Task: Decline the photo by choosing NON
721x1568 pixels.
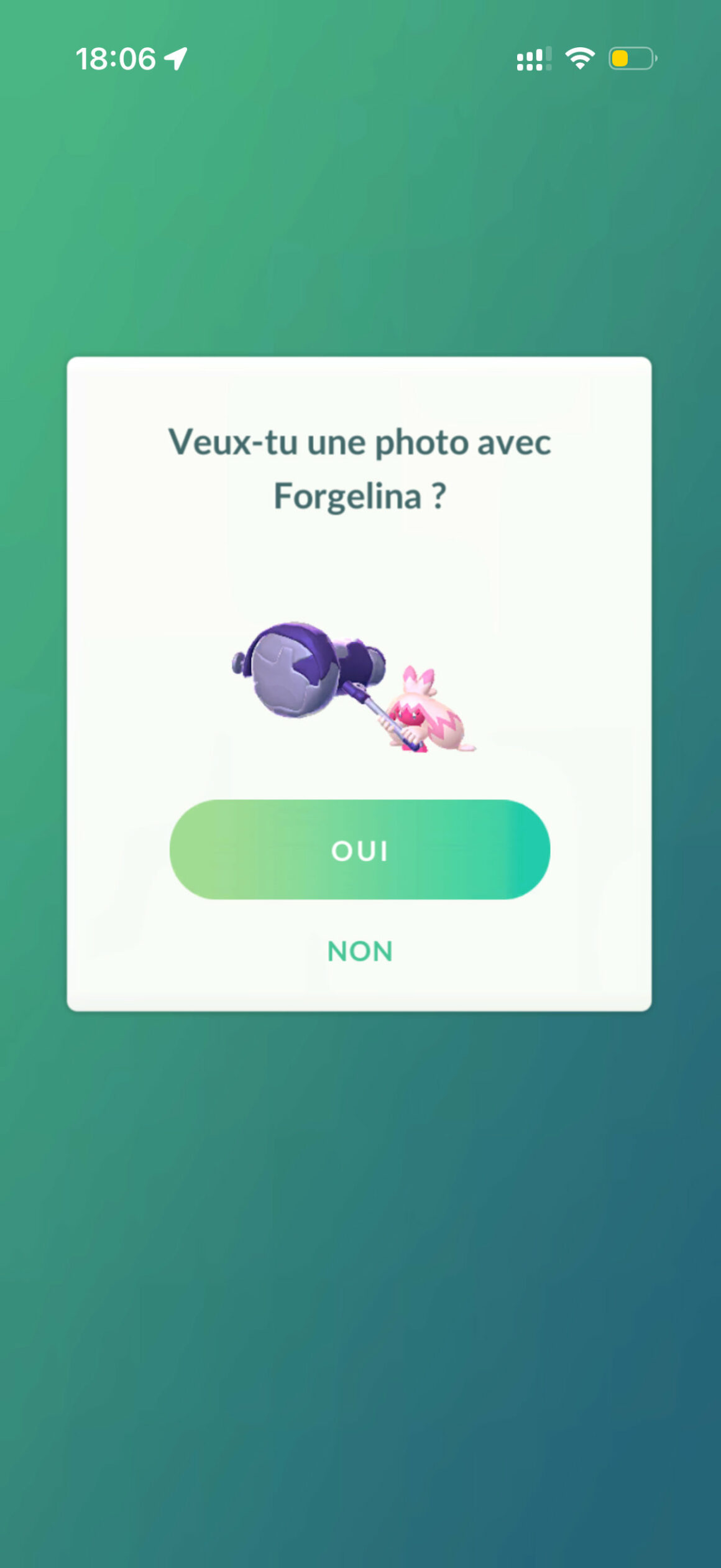Action: (360, 951)
